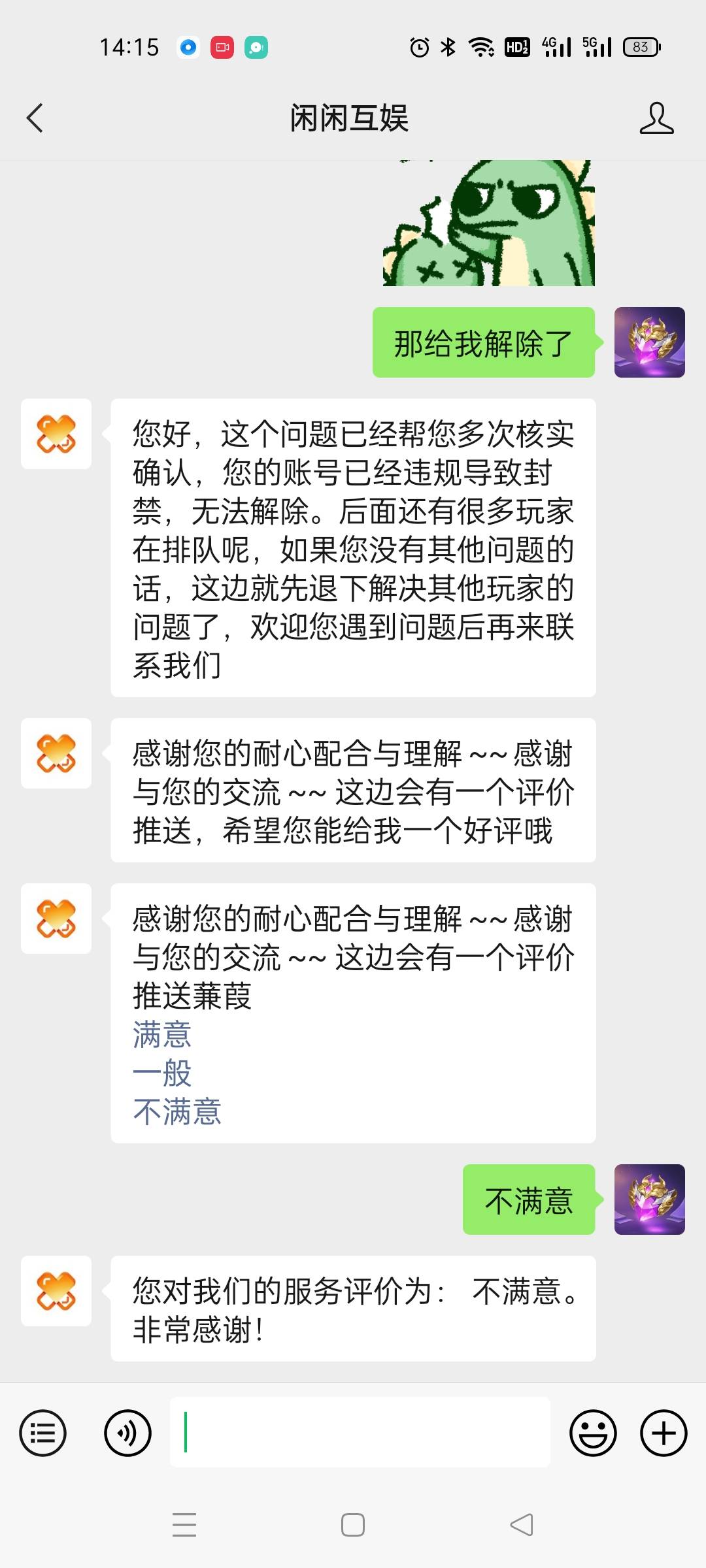
Task: Focus the message text field
Action: point(360,1432)
